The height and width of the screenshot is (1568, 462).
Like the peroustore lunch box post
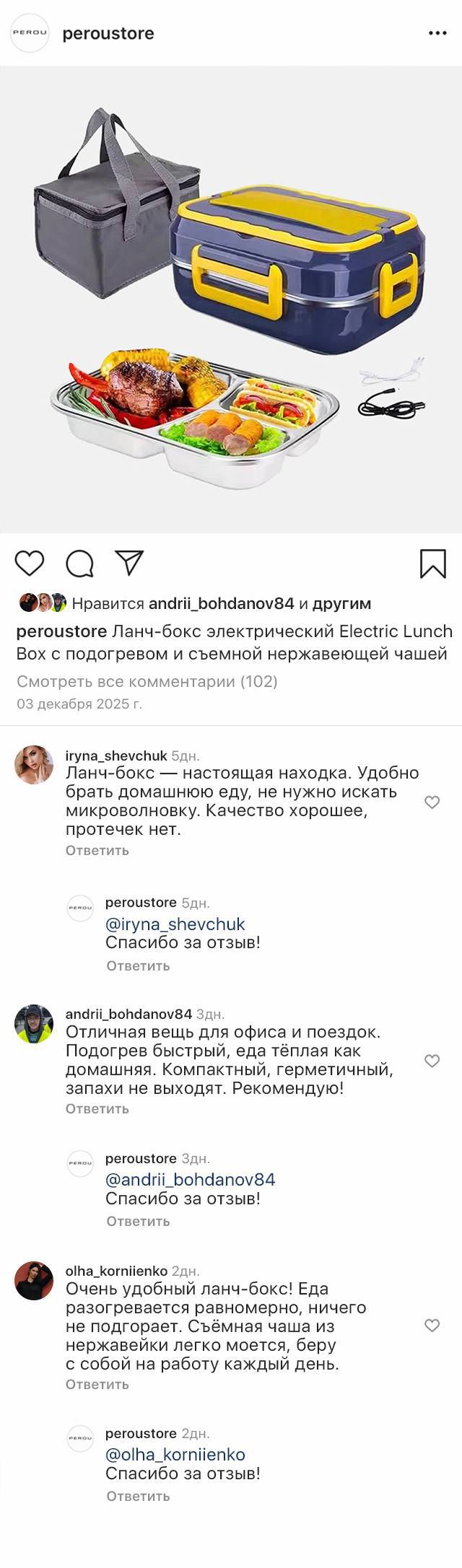click(x=30, y=564)
